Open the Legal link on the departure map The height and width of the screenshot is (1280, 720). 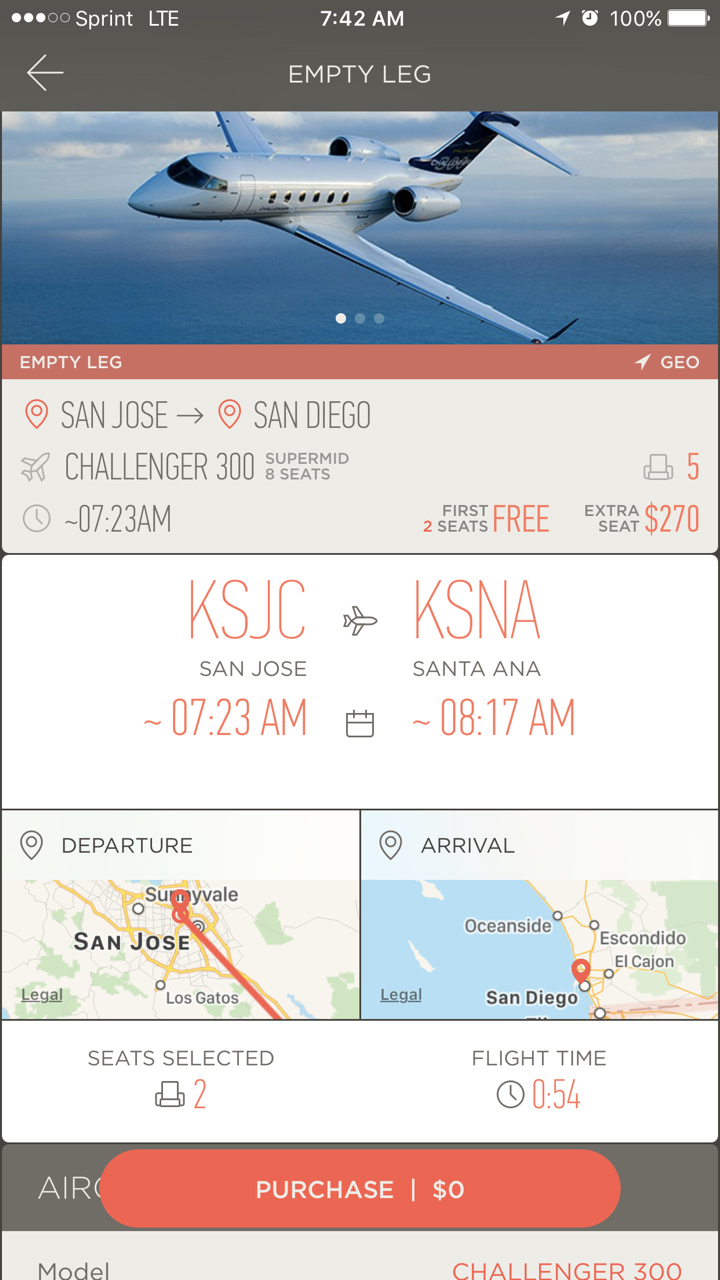pyautogui.click(x=42, y=995)
